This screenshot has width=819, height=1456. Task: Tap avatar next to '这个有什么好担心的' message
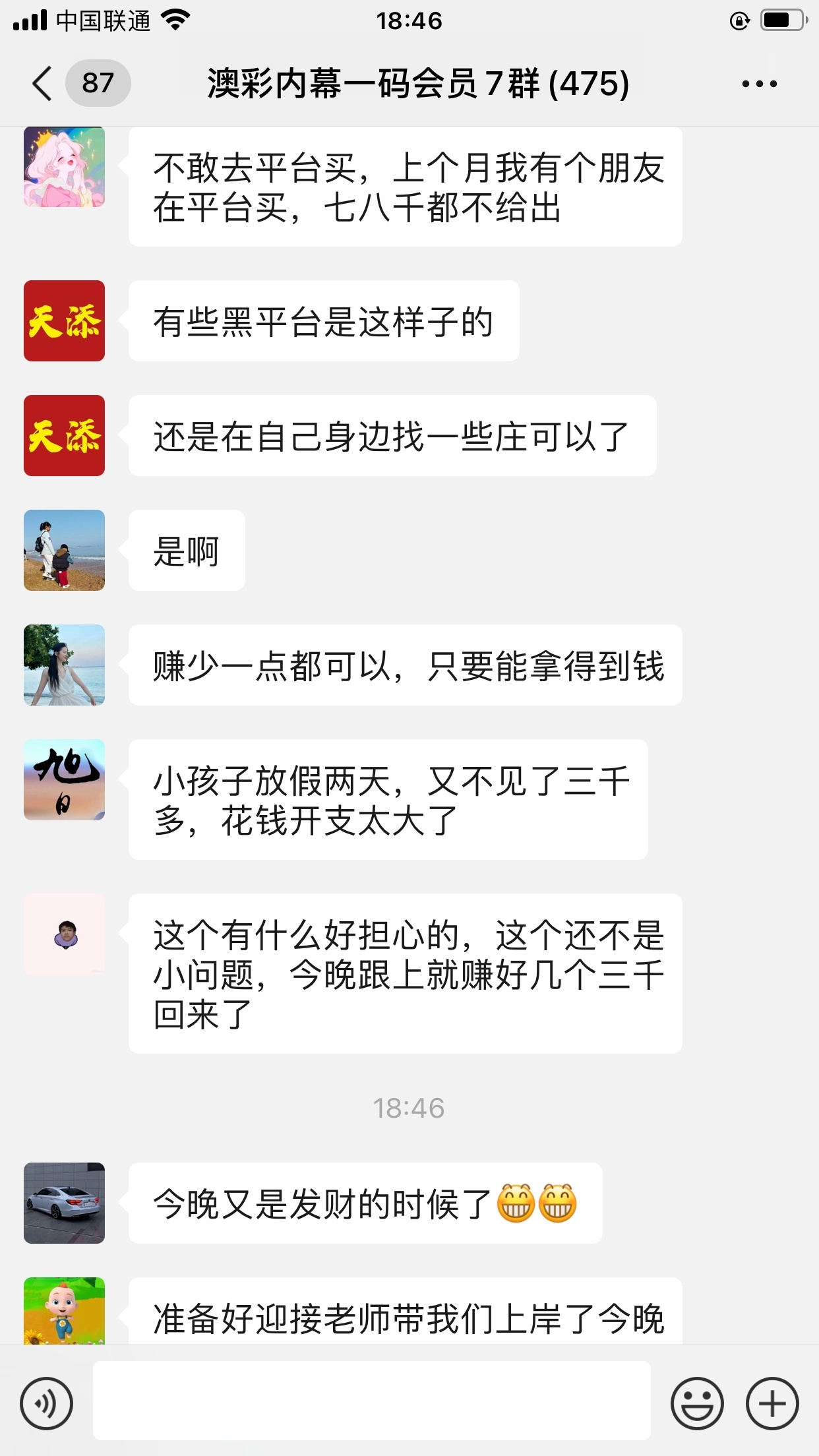(65, 934)
